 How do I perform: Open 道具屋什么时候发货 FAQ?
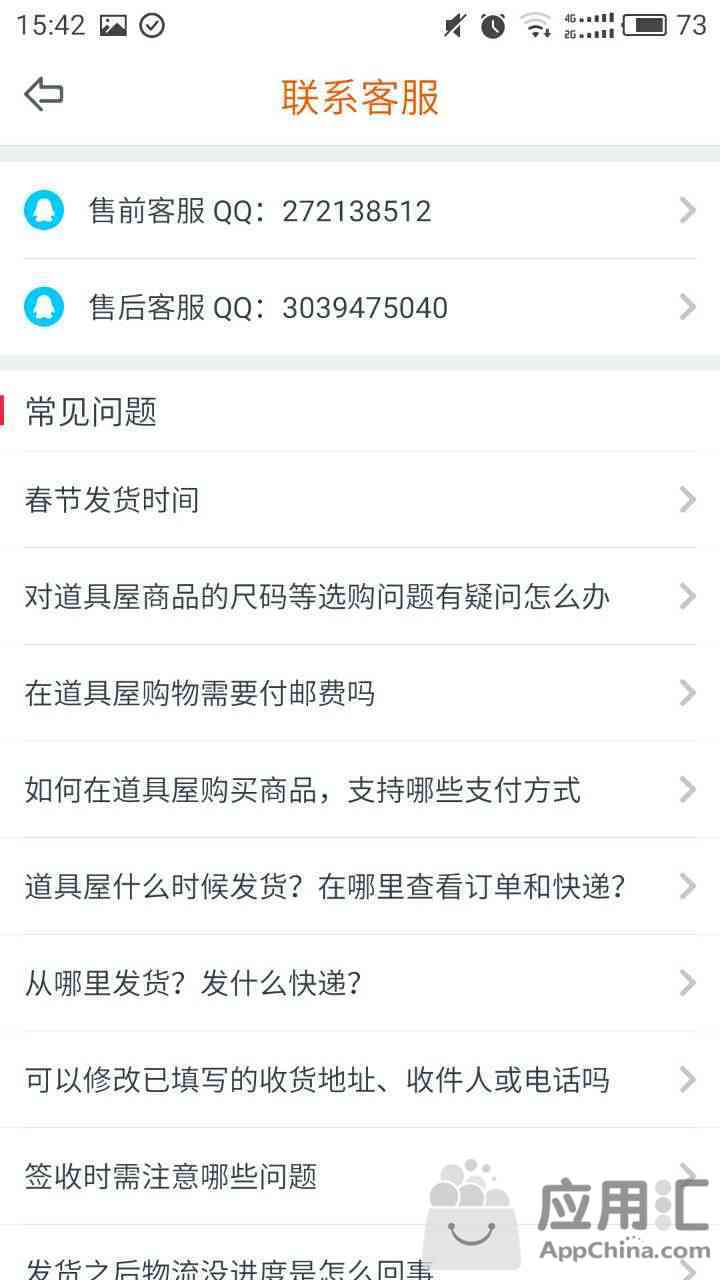click(360, 886)
